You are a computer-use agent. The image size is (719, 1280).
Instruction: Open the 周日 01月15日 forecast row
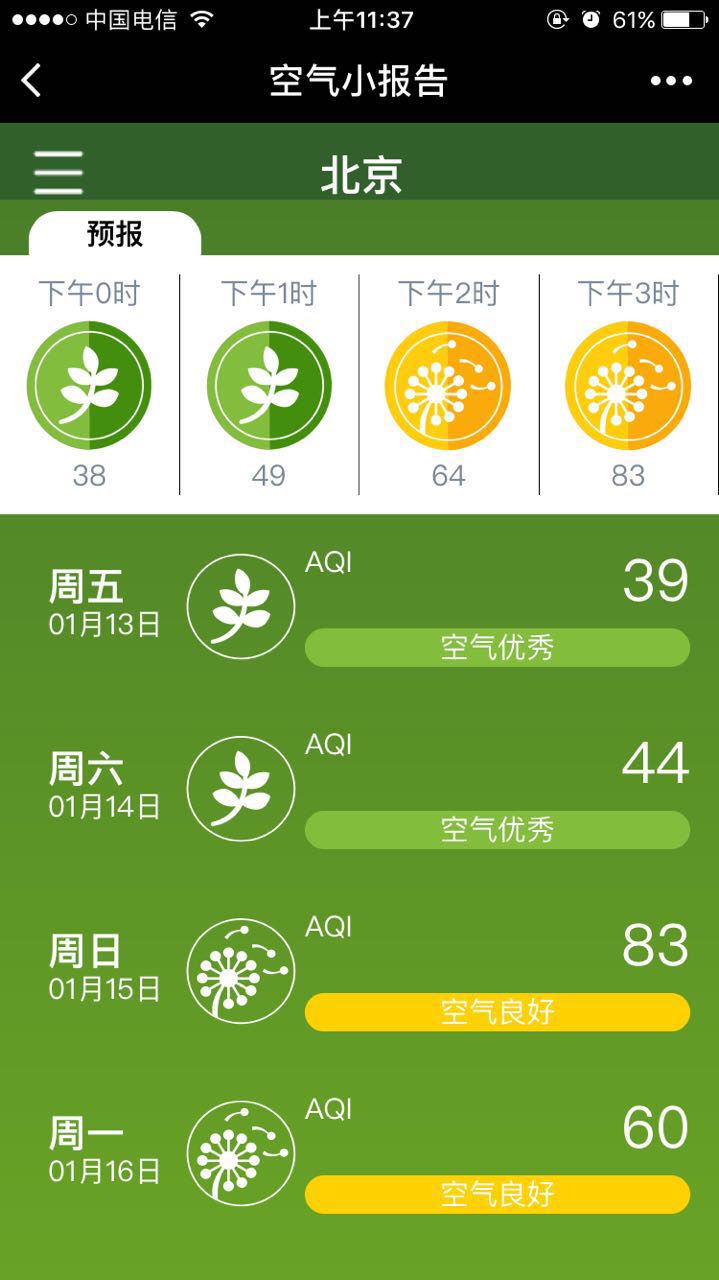tap(360, 971)
